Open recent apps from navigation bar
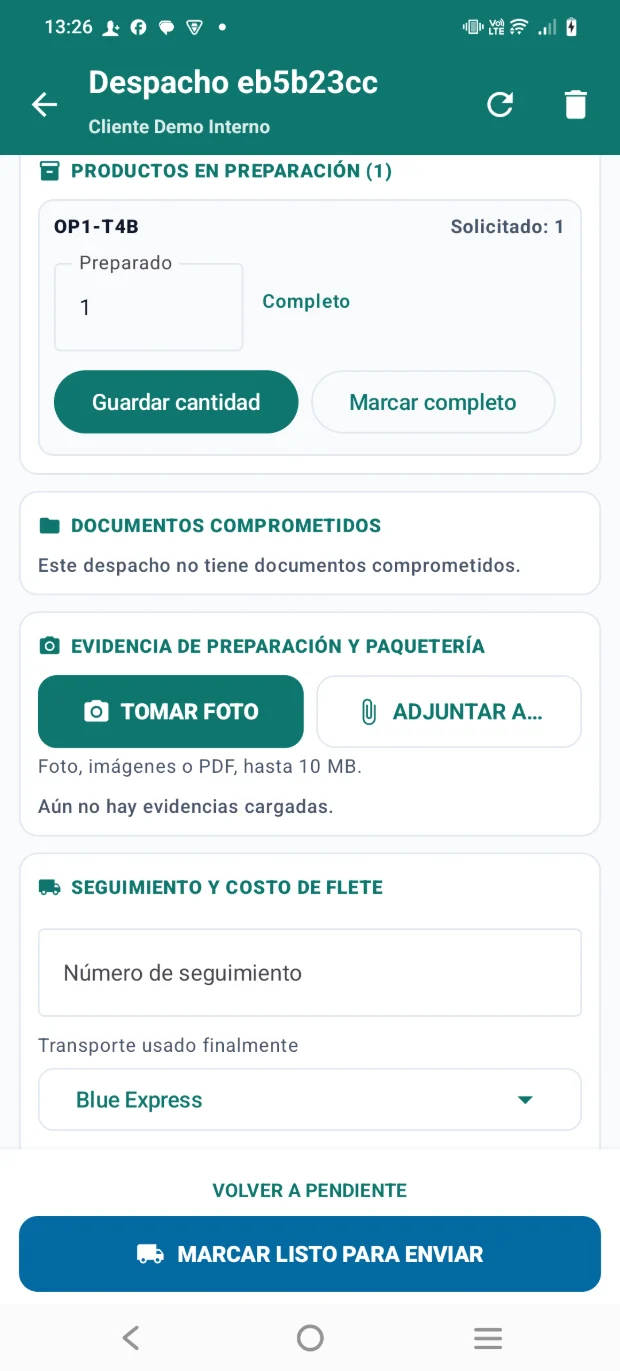Screen dimensions: 620x1371 pos(488,1337)
